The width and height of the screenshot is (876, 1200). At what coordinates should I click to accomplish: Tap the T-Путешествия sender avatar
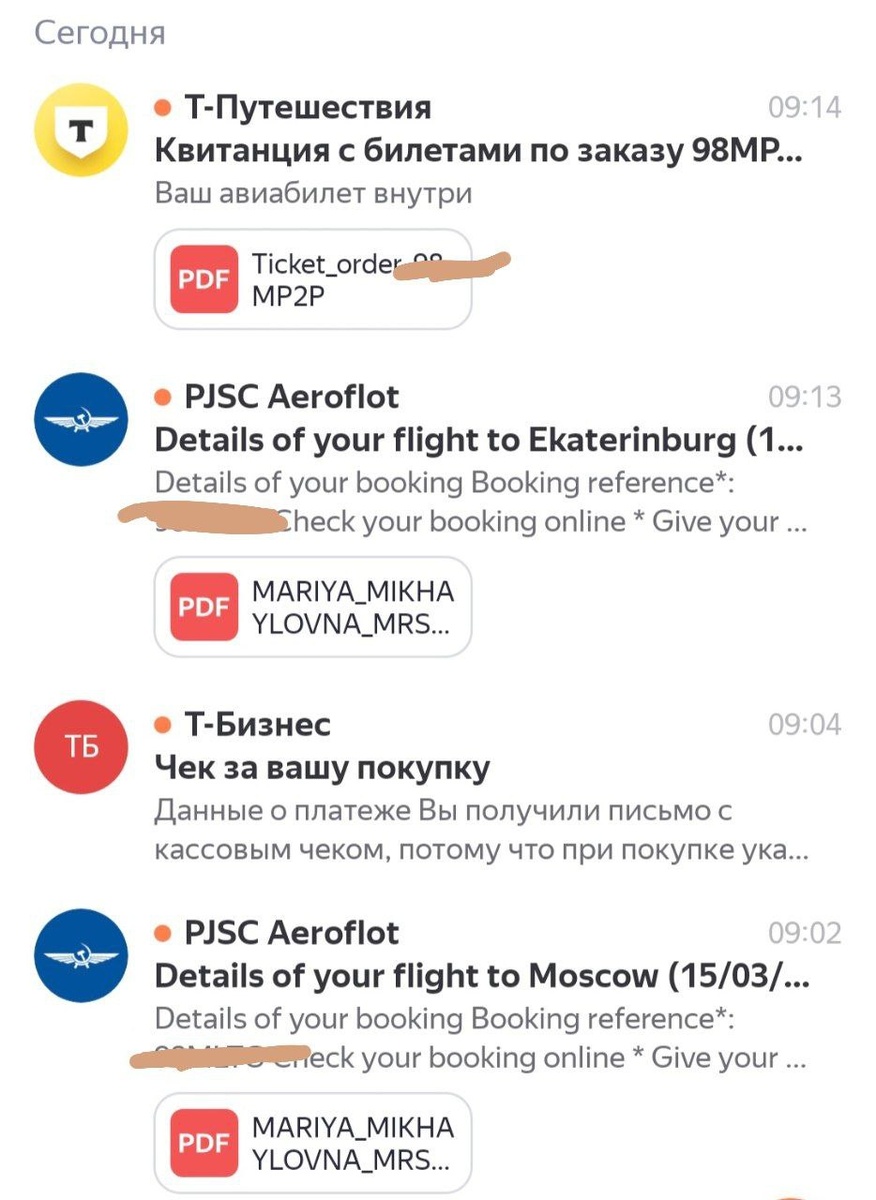tap(81, 130)
